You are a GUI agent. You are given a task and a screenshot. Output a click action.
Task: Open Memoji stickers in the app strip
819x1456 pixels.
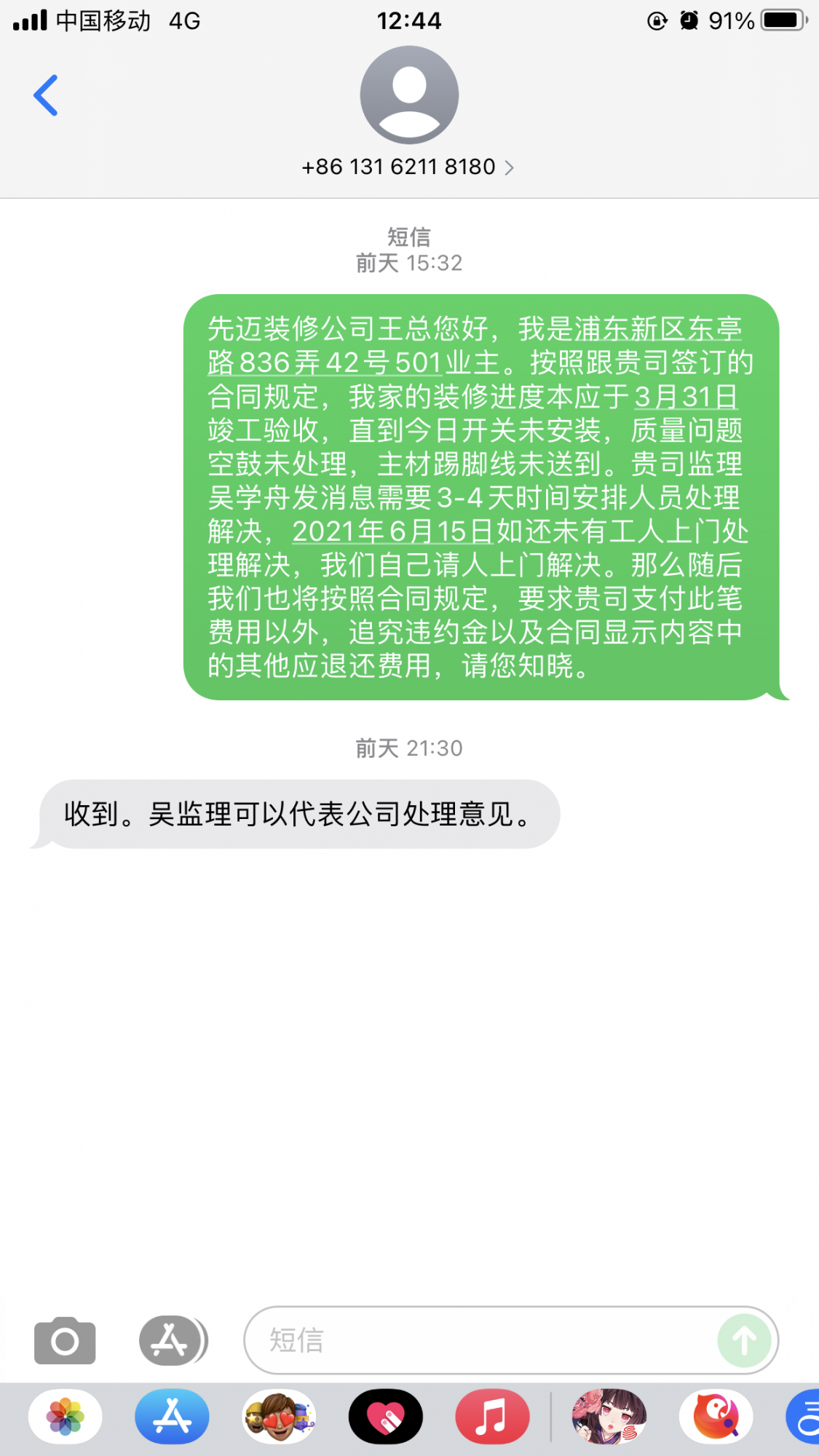279,1417
